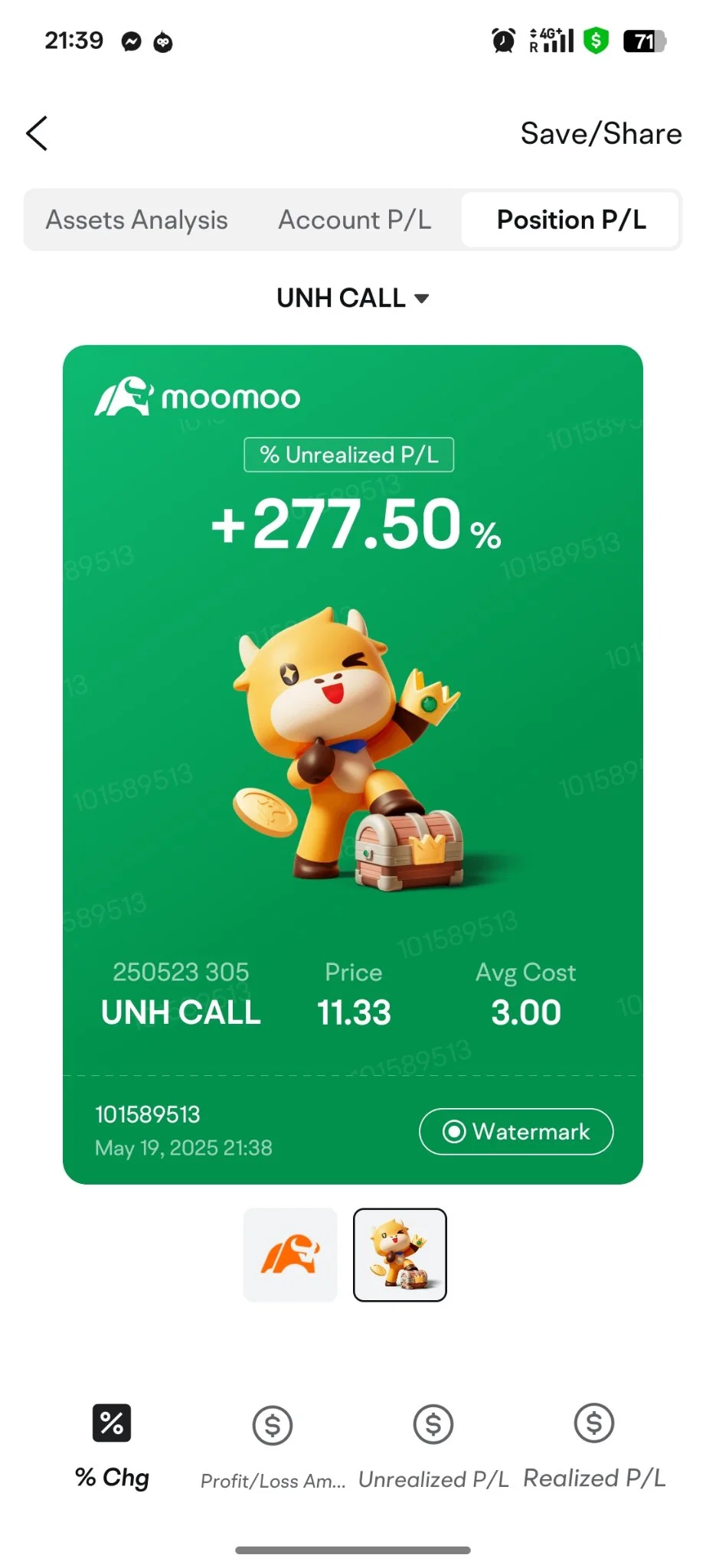
Task: Switch to the Assets Analysis tab
Action: coord(137,220)
